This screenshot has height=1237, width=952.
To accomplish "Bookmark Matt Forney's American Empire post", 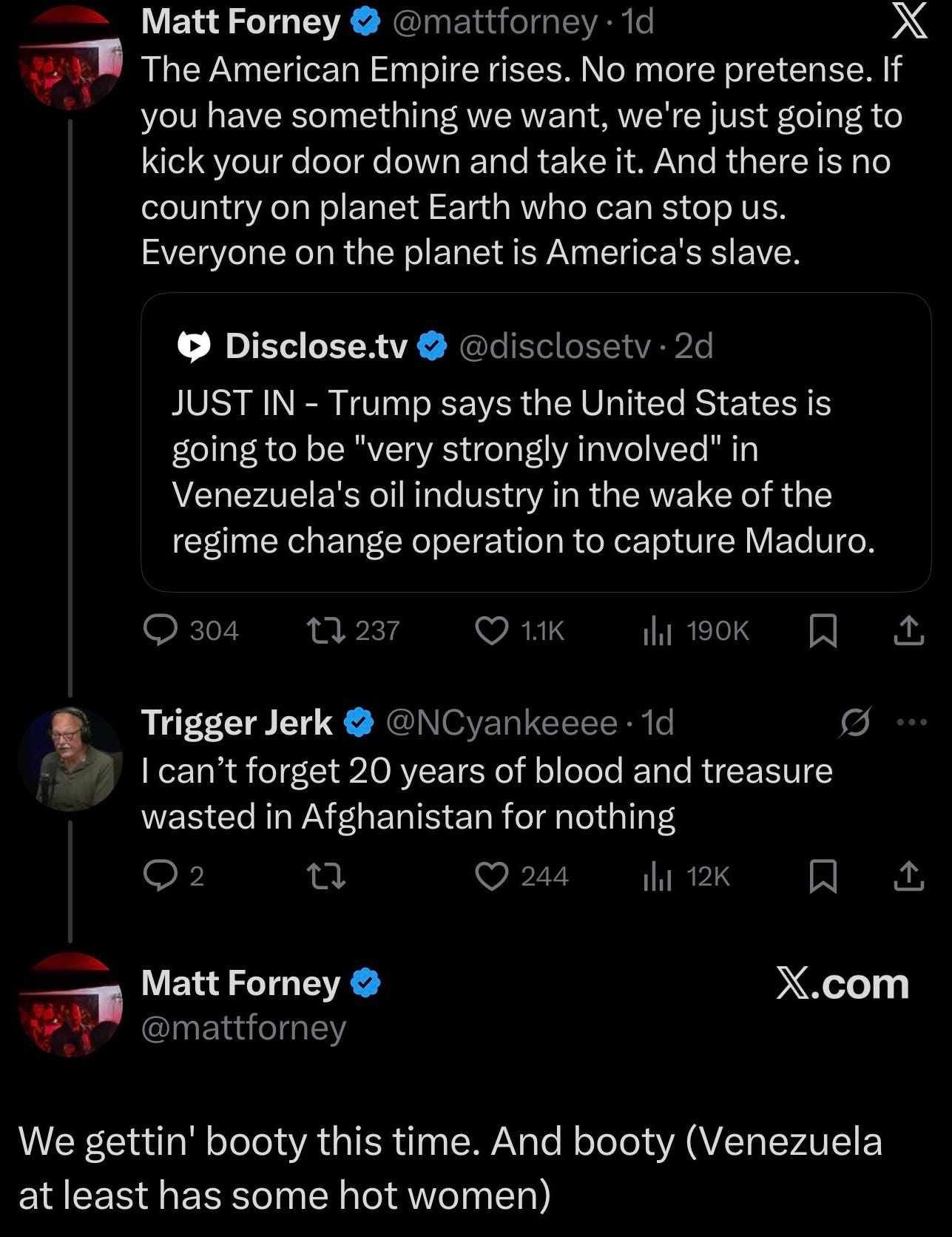I will coord(823,631).
